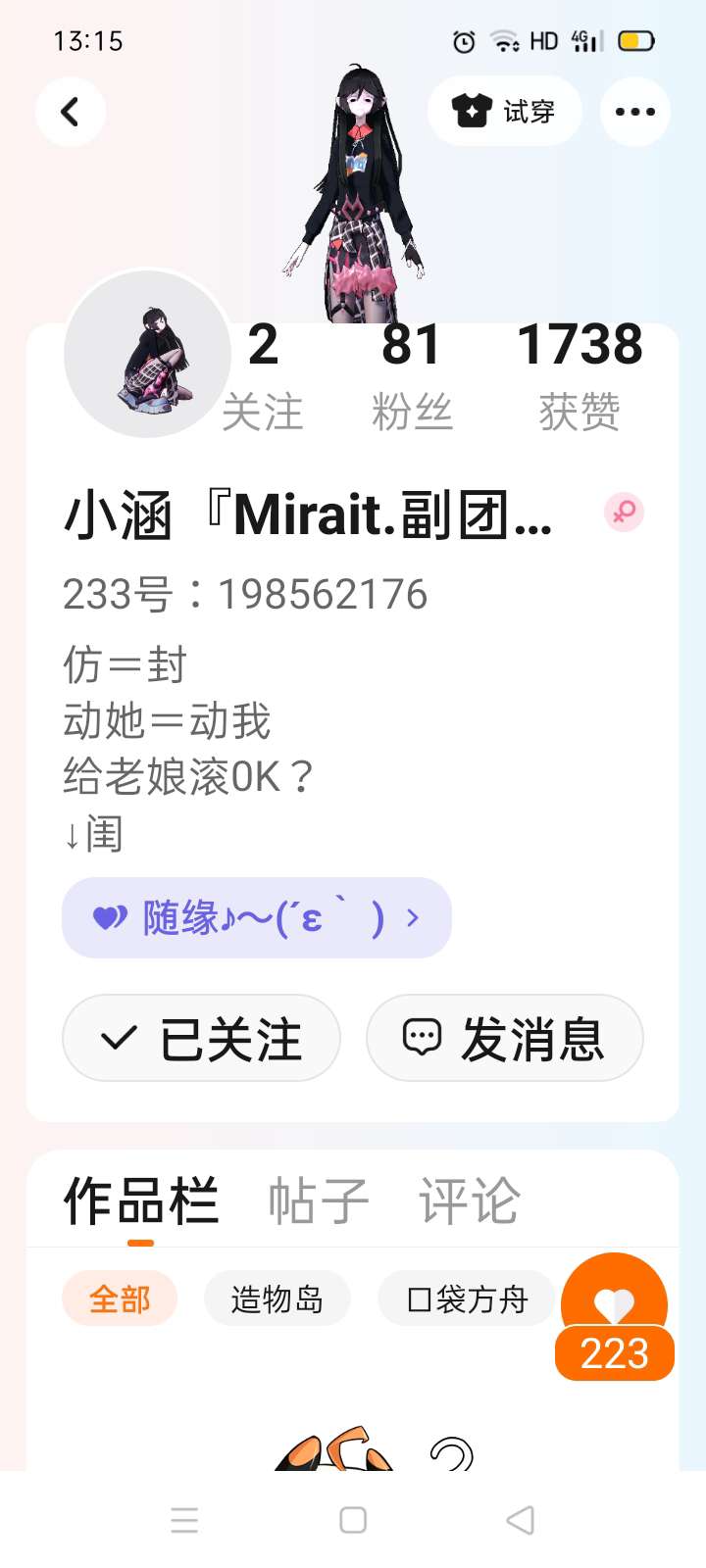View the 关注 following list
Screen dimensions: 706x1568
click(x=262, y=377)
